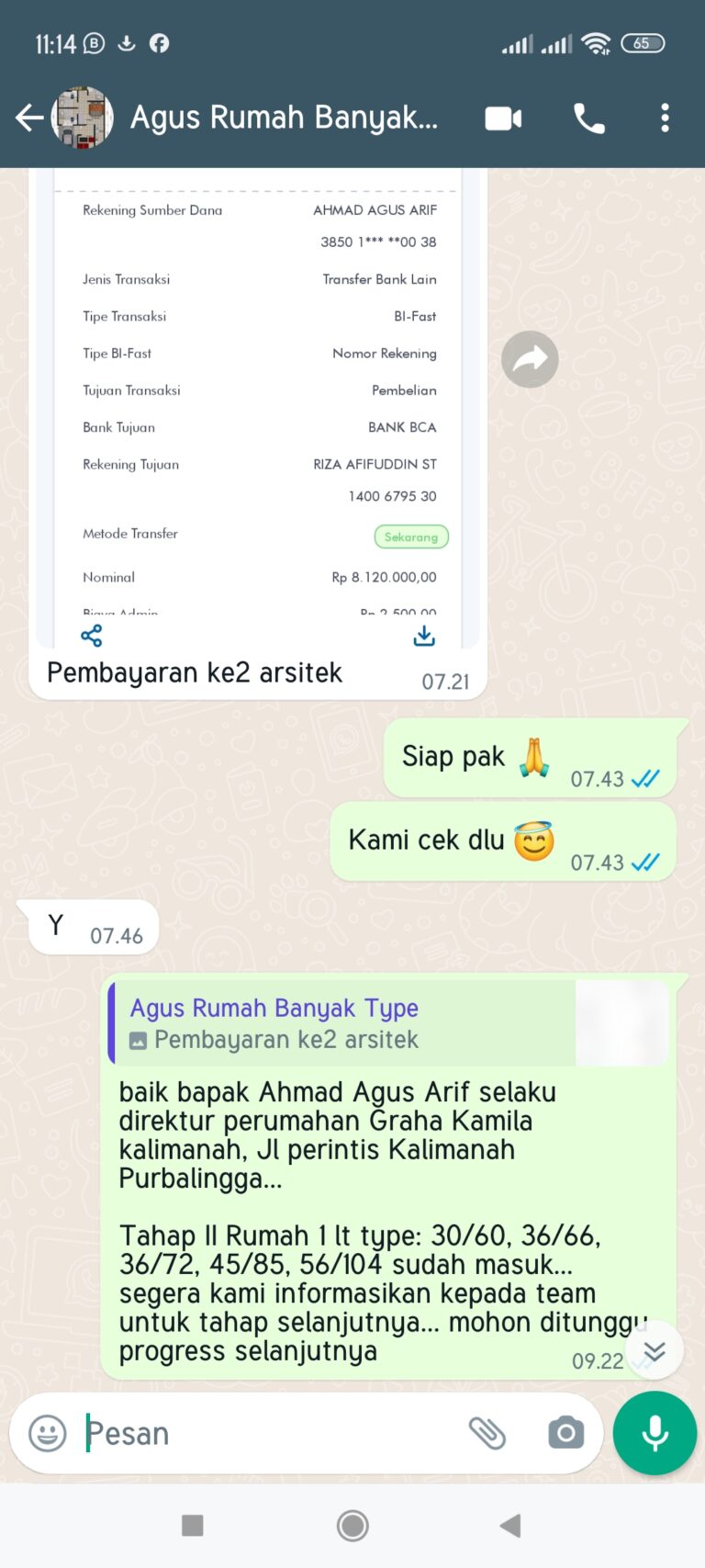The image size is (705, 1568).
Task: Forward the transfer receipt image
Action: tap(530, 359)
